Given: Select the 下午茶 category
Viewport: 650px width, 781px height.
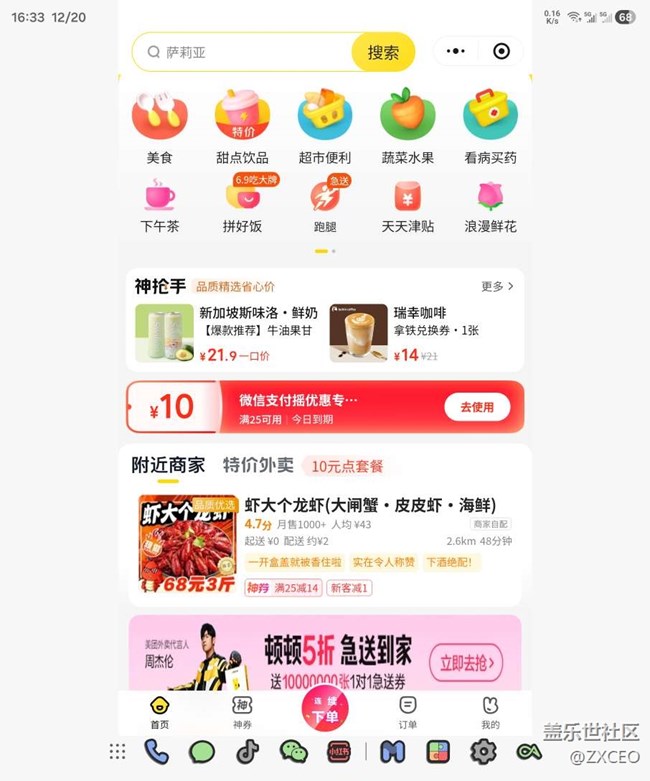Looking at the screenshot, I should tap(160, 205).
